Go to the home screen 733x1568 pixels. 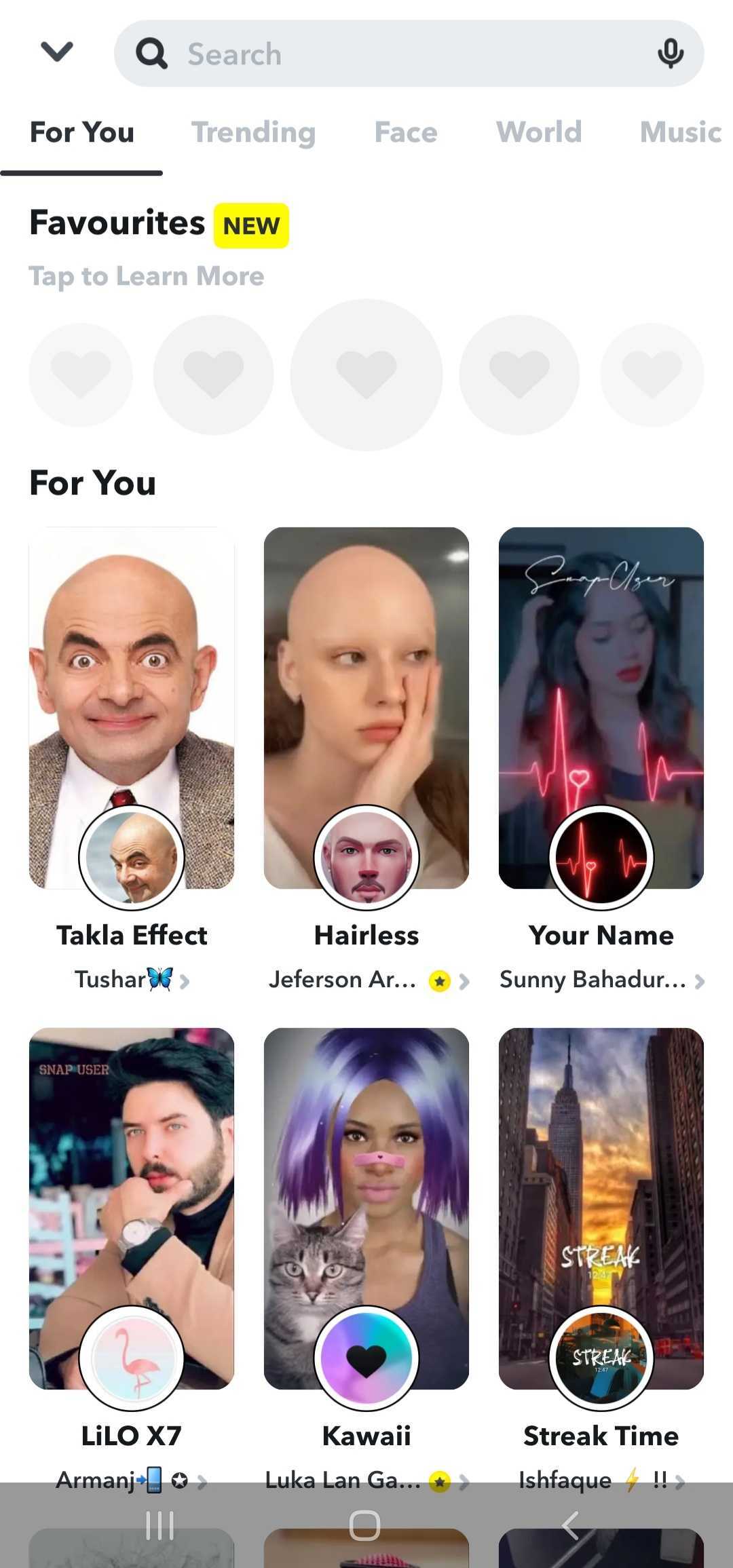click(364, 1525)
